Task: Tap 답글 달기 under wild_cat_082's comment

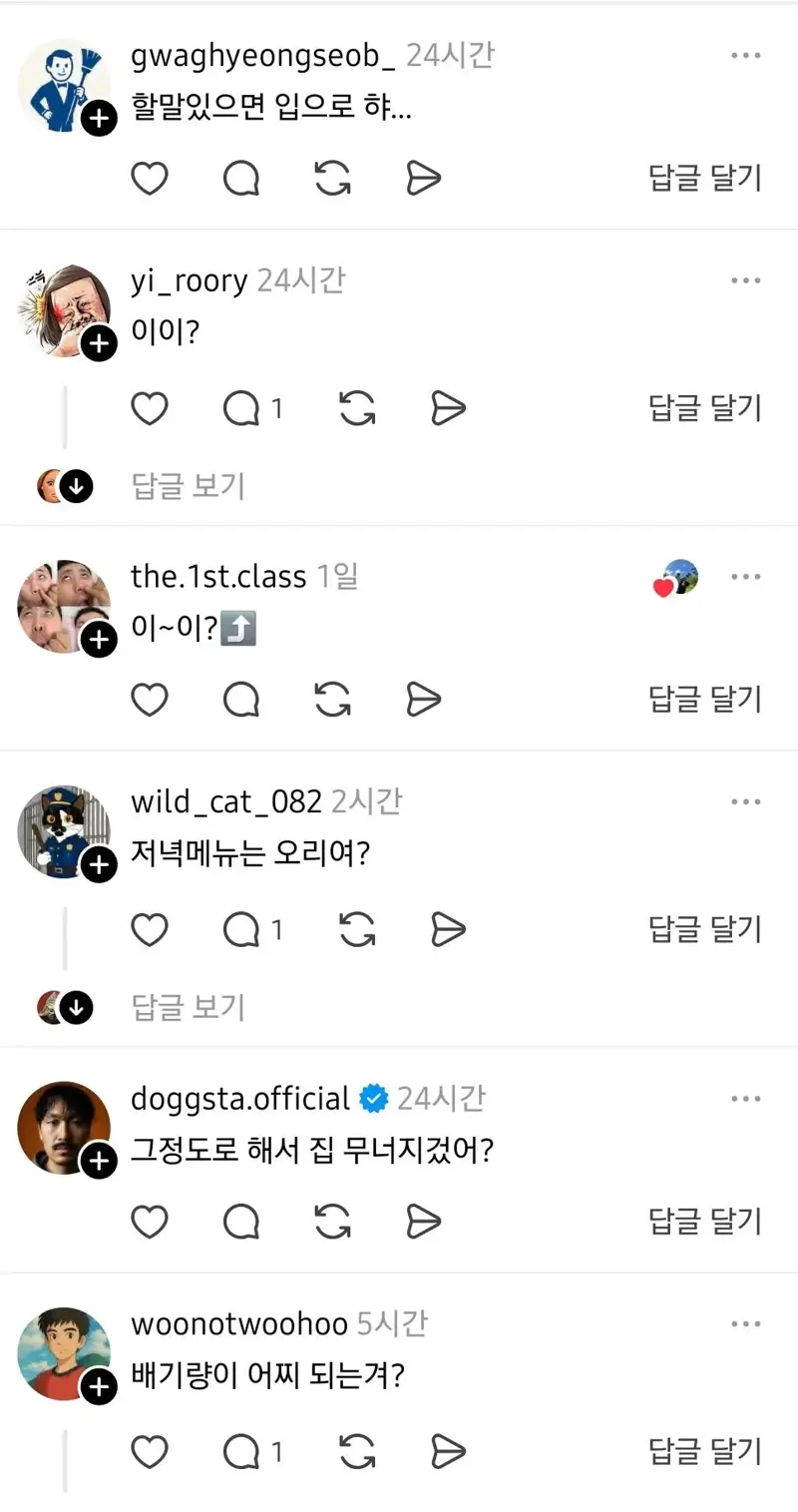Action: (705, 930)
